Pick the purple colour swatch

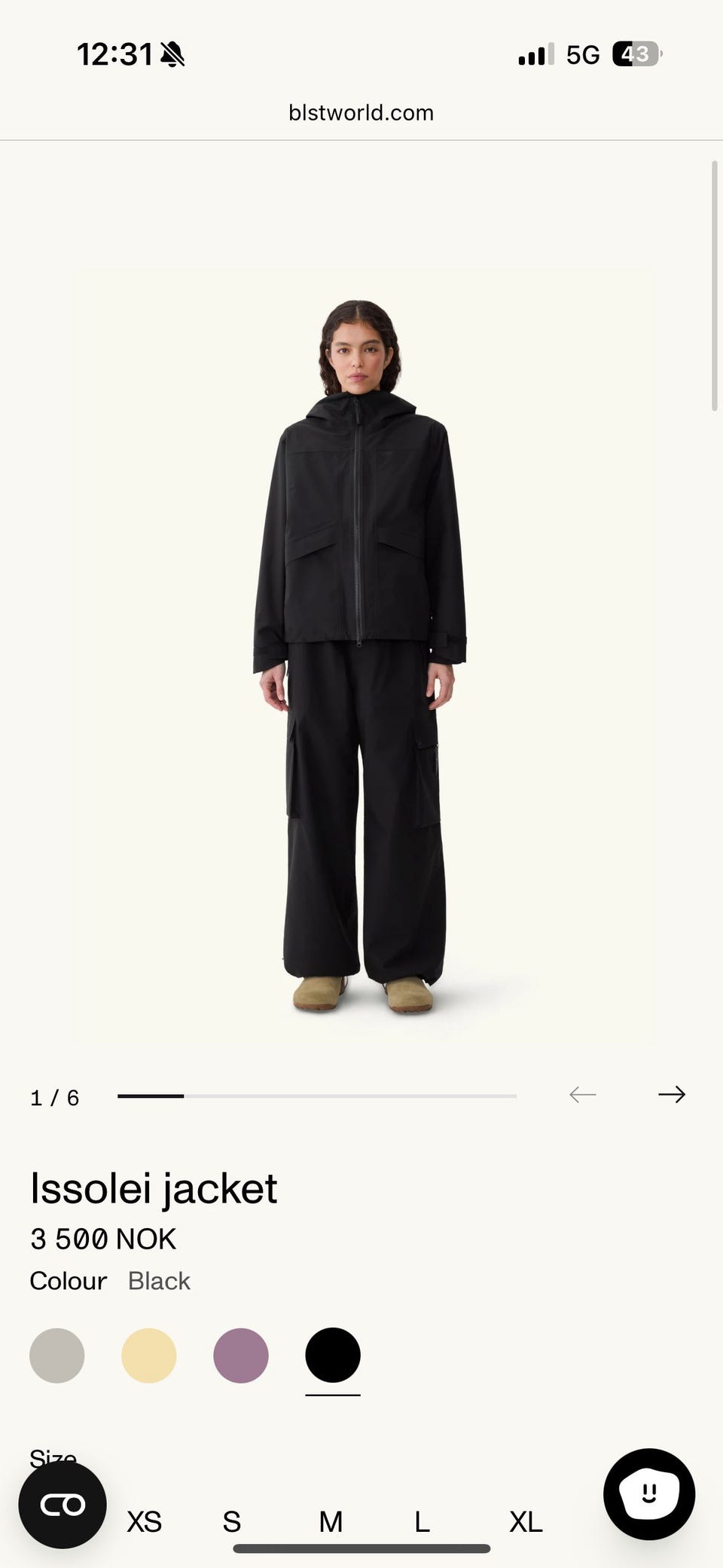pos(241,1356)
